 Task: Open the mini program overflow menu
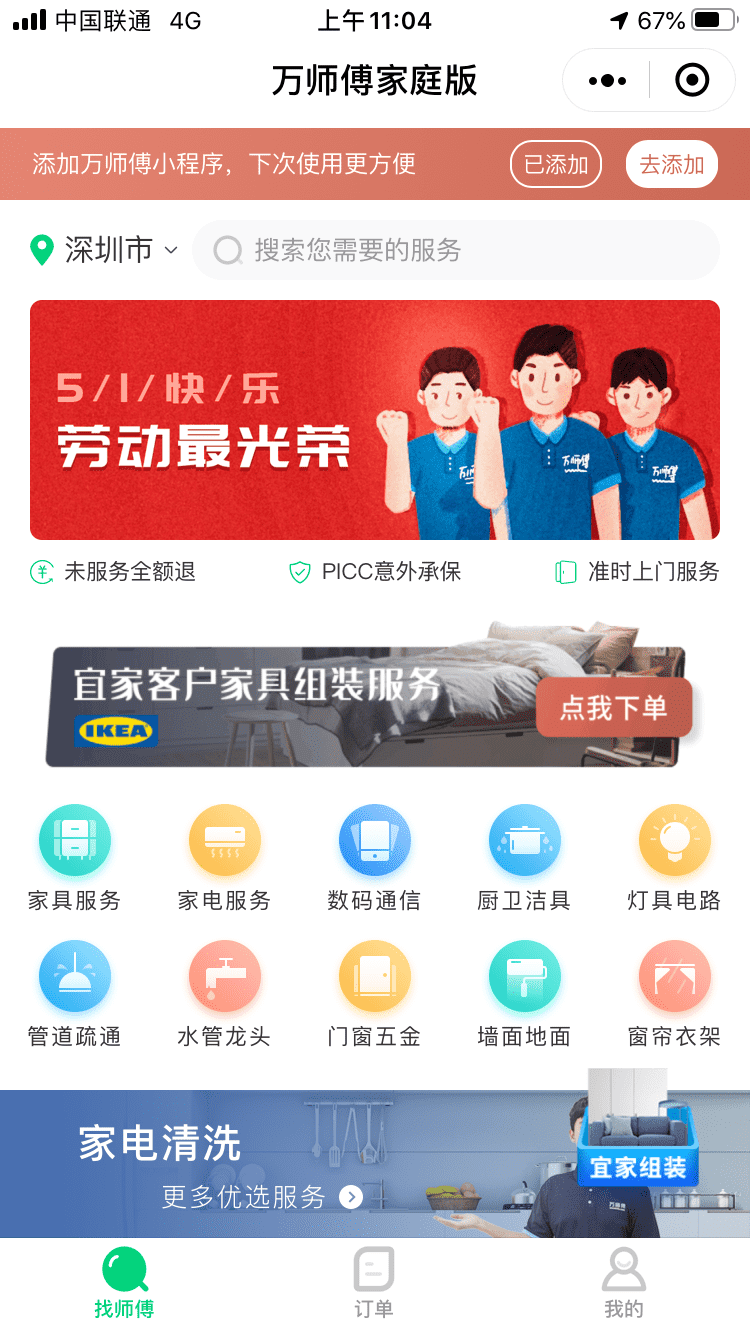coord(608,80)
